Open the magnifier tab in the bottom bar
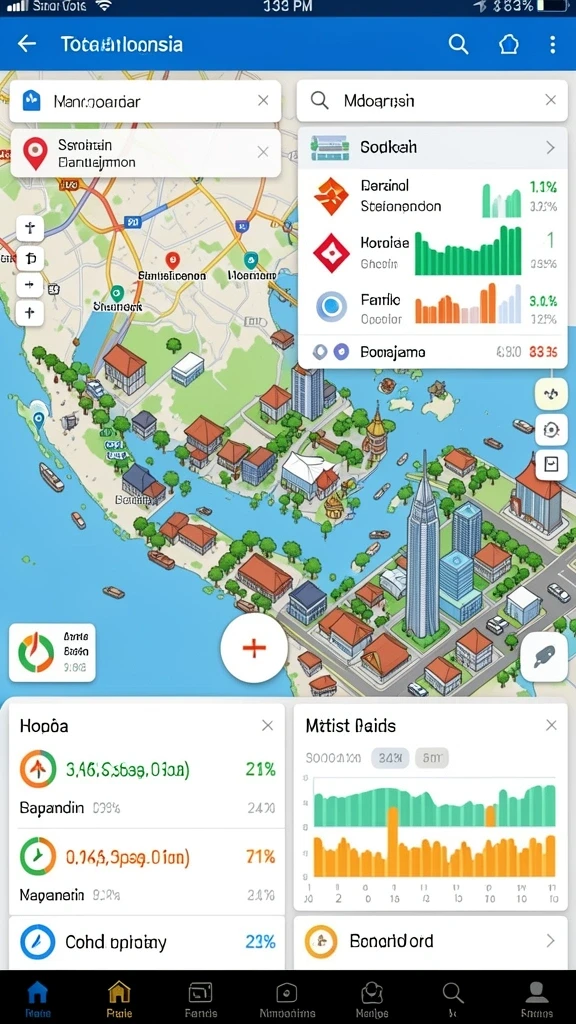Image resolution: width=576 pixels, height=1024 pixels. tap(453, 999)
